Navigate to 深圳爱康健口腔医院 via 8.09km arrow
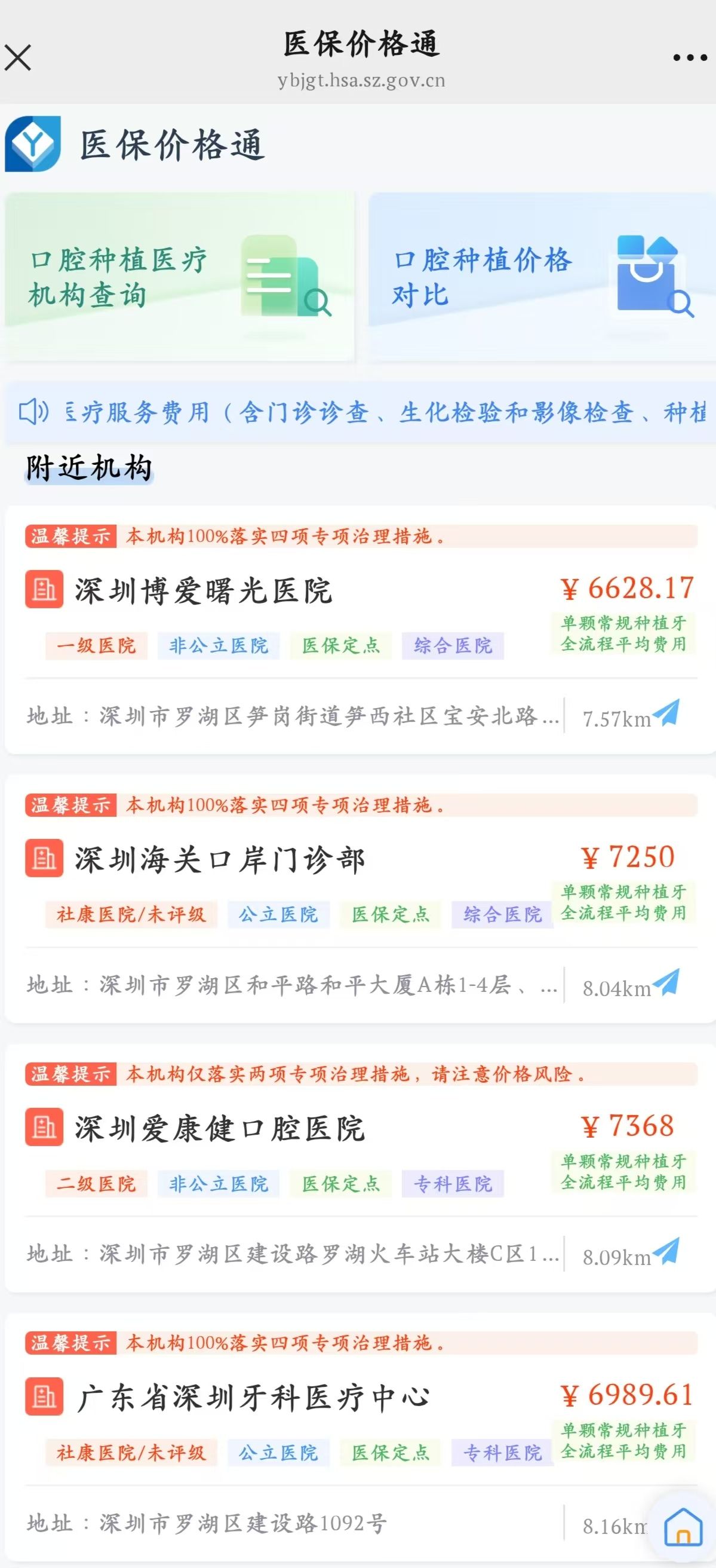Image resolution: width=716 pixels, height=1568 pixels. (666, 1251)
